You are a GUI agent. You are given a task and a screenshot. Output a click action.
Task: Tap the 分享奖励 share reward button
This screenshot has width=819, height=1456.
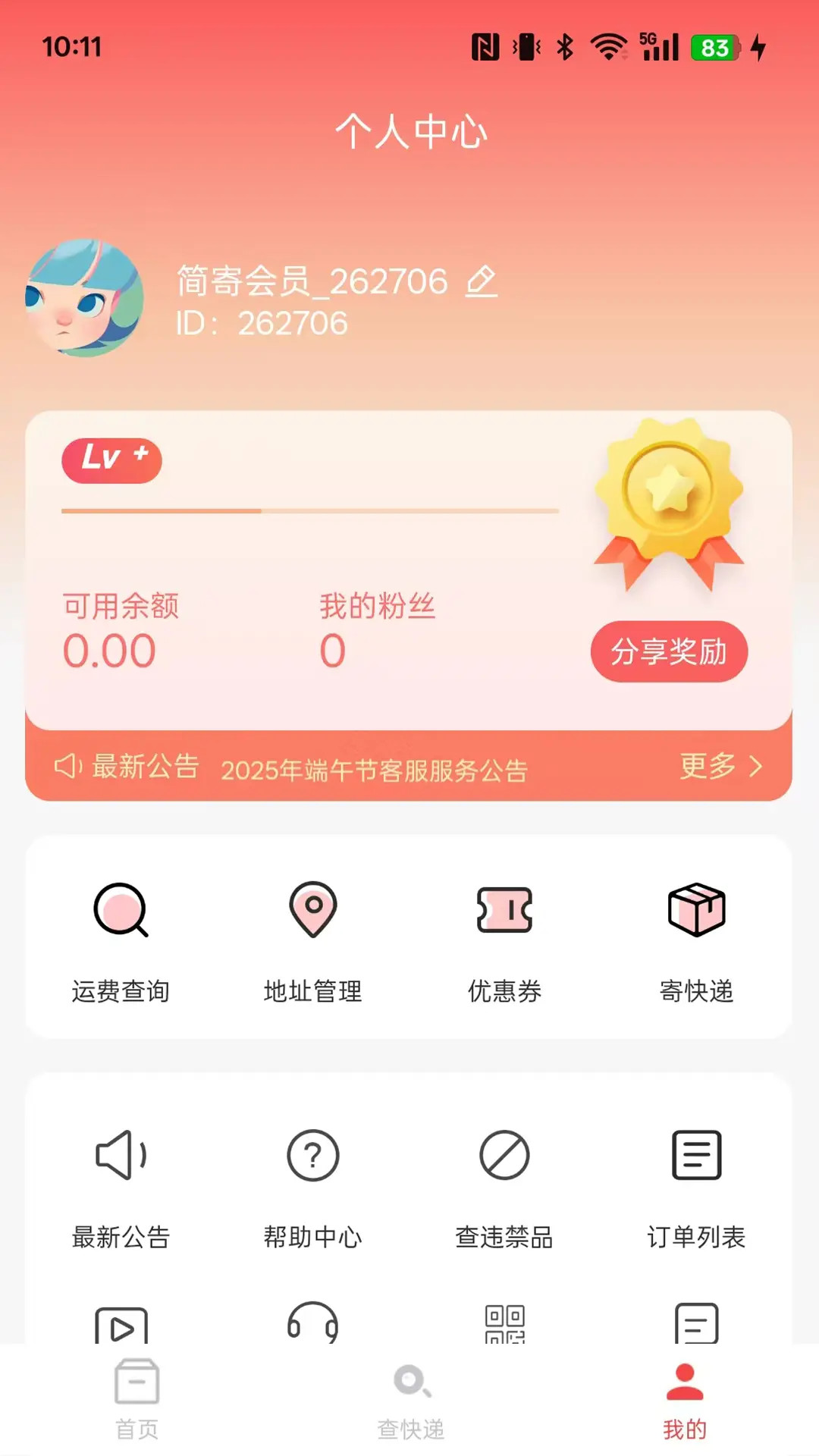[x=670, y=651]
